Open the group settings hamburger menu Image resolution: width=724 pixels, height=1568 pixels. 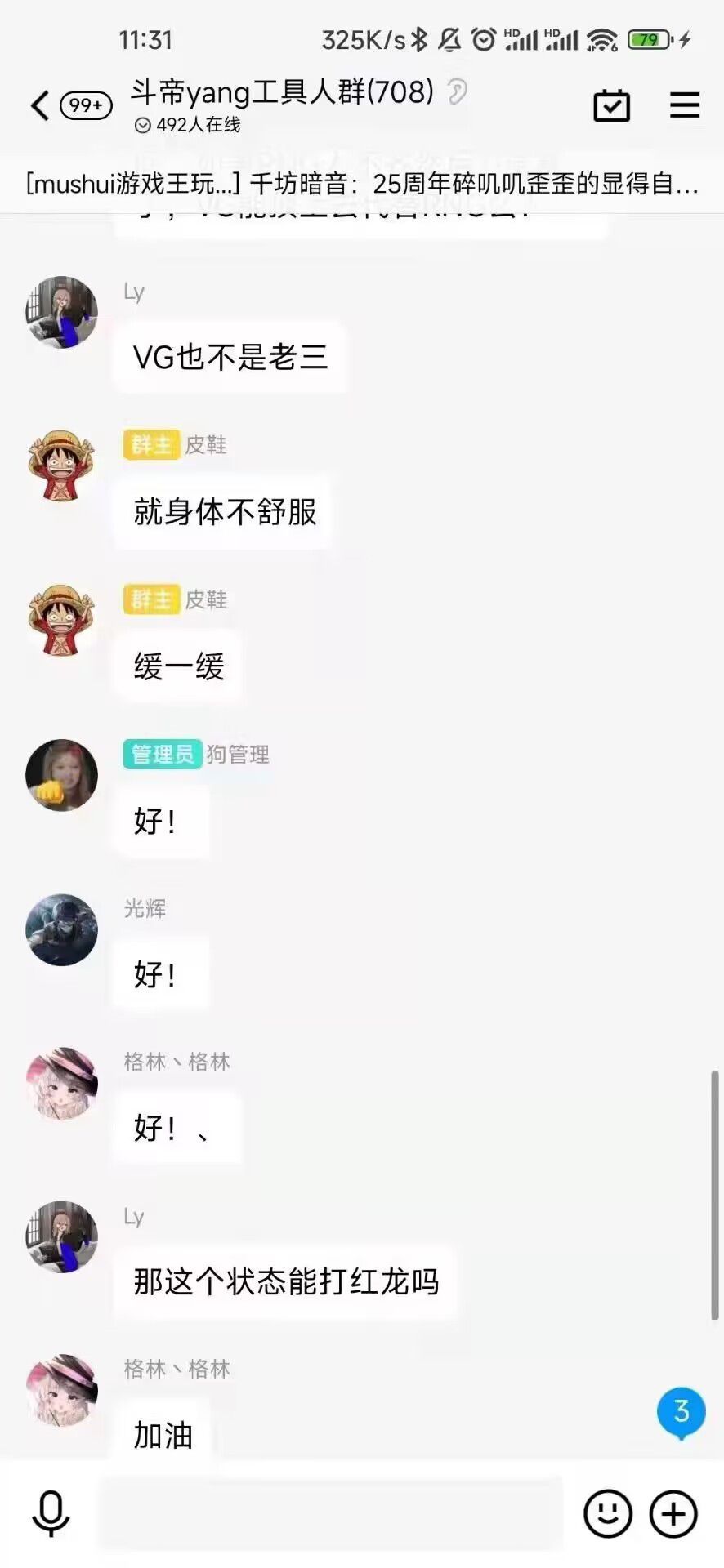684,106
